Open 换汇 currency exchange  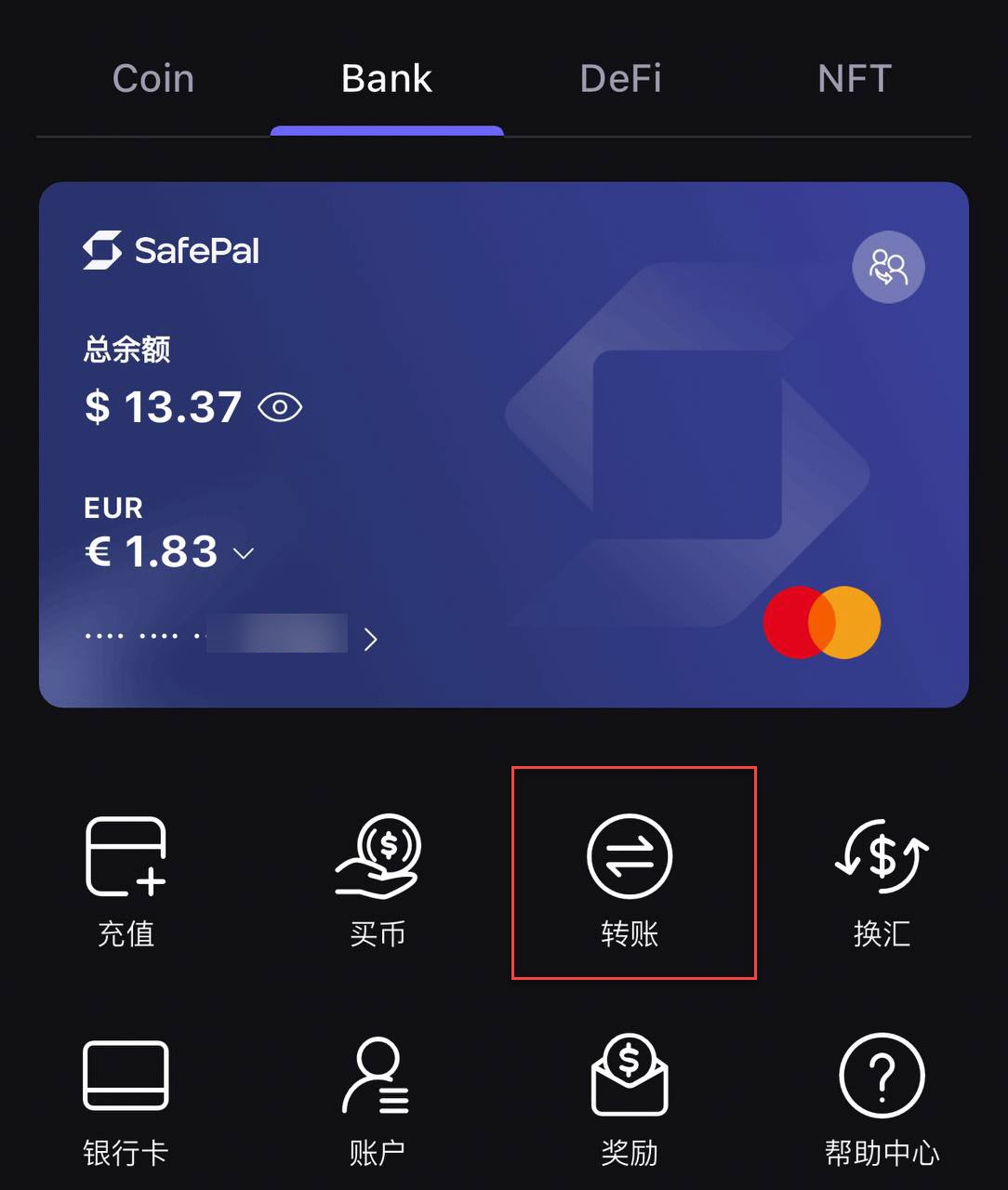coord(882,879)
